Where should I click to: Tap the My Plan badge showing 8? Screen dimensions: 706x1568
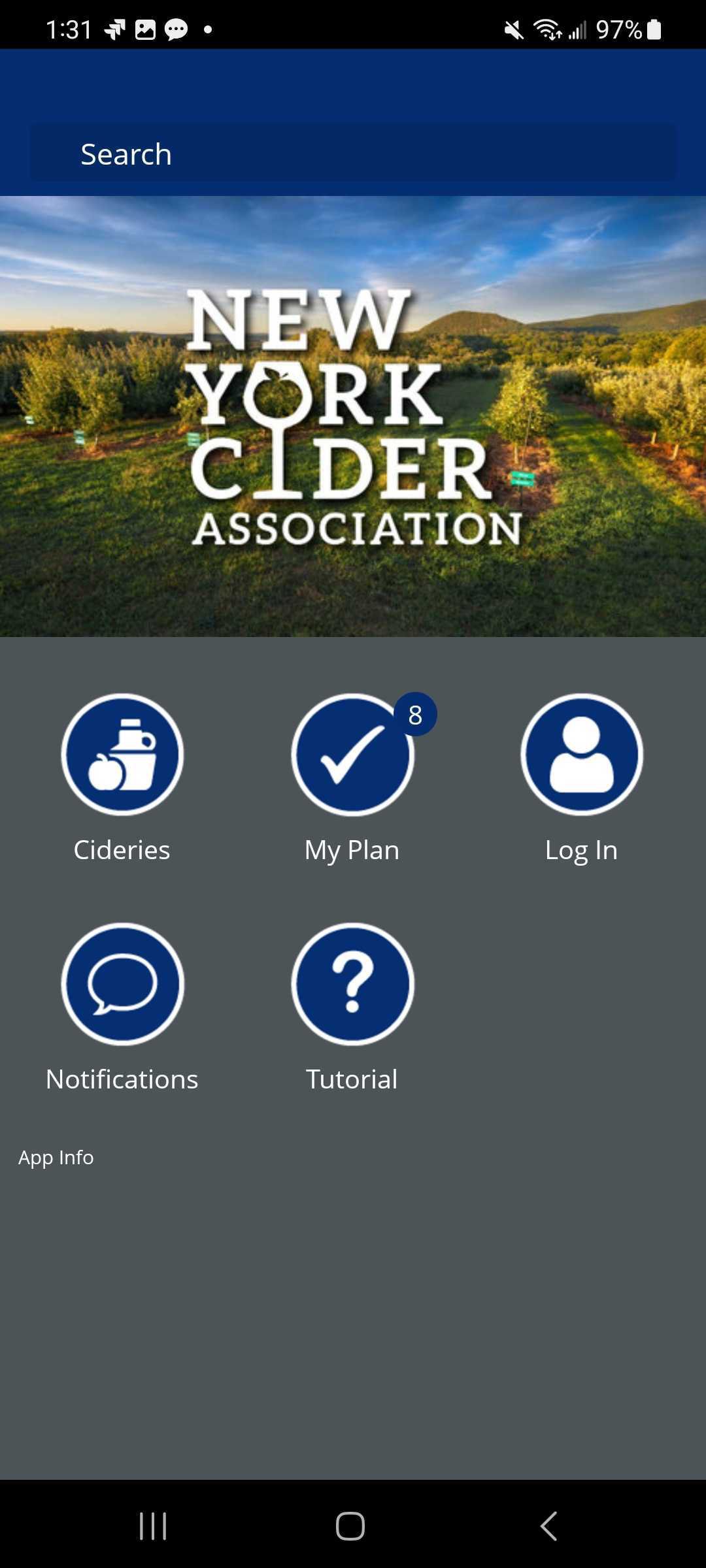click(x=416, y=715)
